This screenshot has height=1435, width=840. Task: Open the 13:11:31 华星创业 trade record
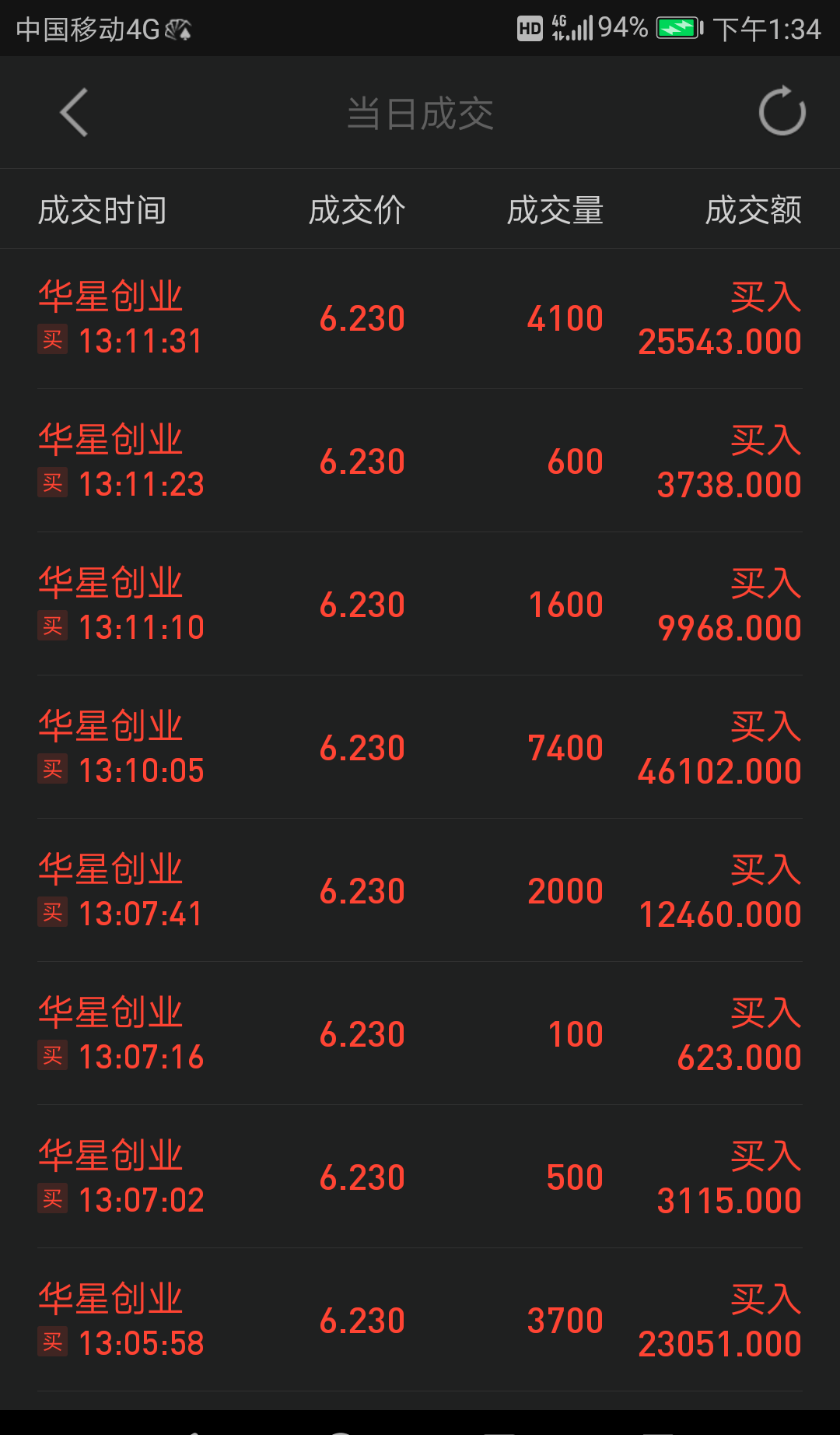point(420,319)
